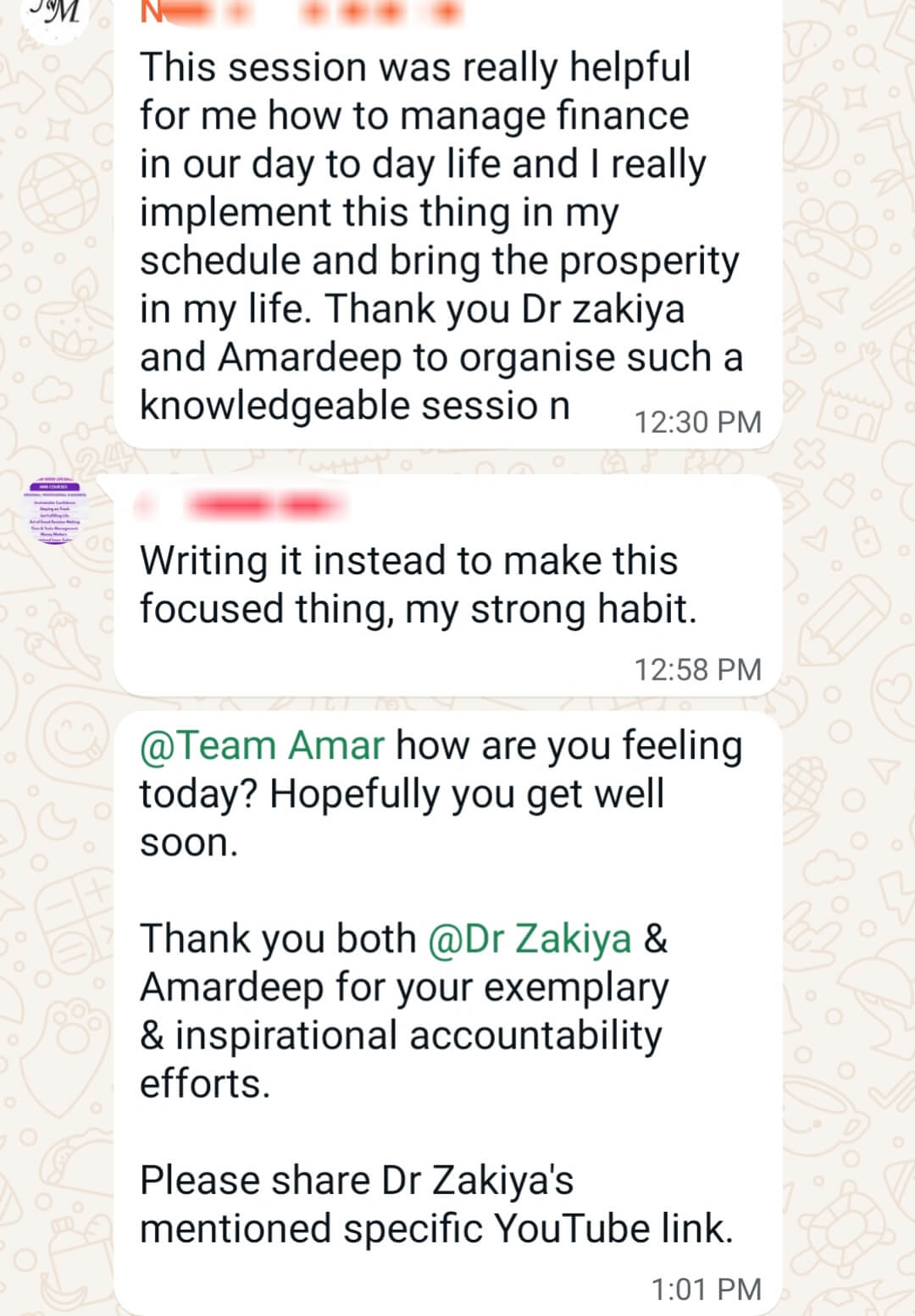Tap sender name above "Writing it instead" message
This screenshot has width=915, height=1316.
(x=241, y=506)
